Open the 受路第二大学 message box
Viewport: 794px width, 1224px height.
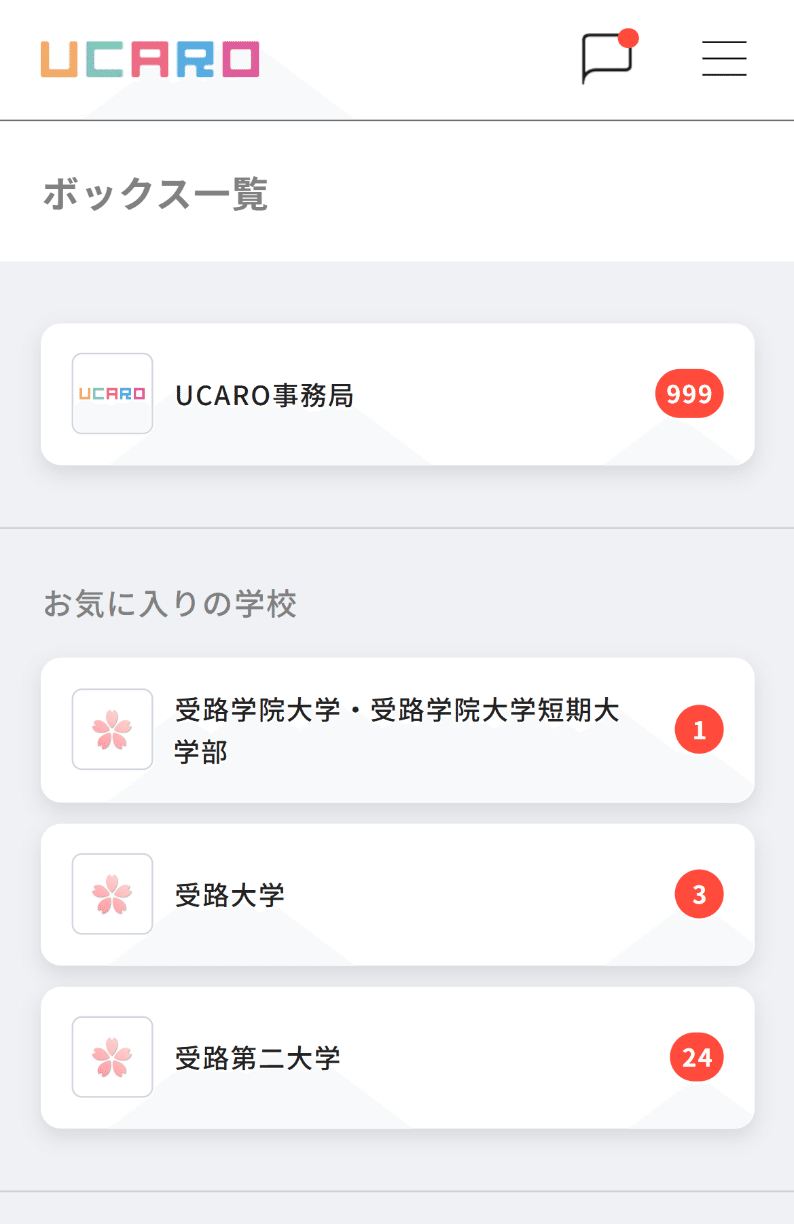[x=397, y=1057]
